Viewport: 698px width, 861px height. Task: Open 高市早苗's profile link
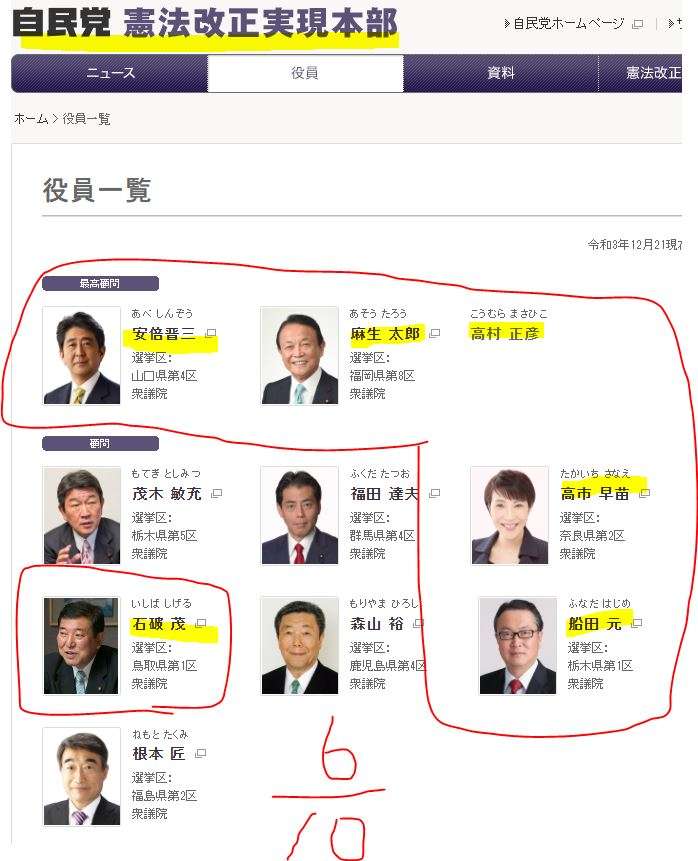point(595,494)
